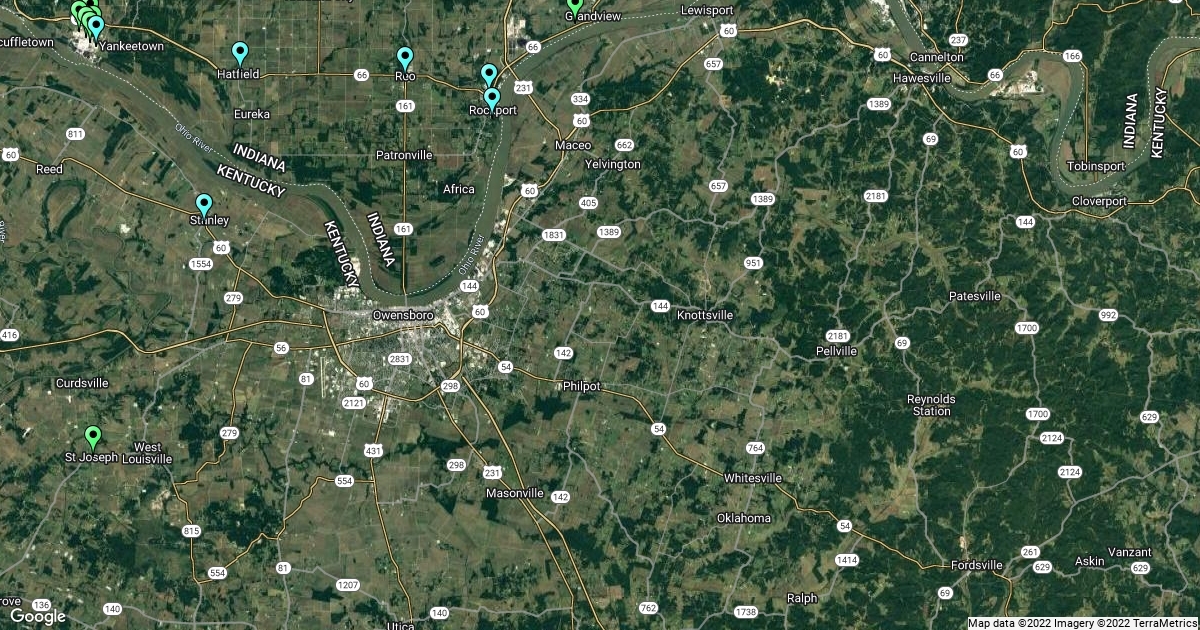Tap the green pin at St Joseph
Image resolution: width=1200 pixels, height=630 pixels.
pos(93,436)
